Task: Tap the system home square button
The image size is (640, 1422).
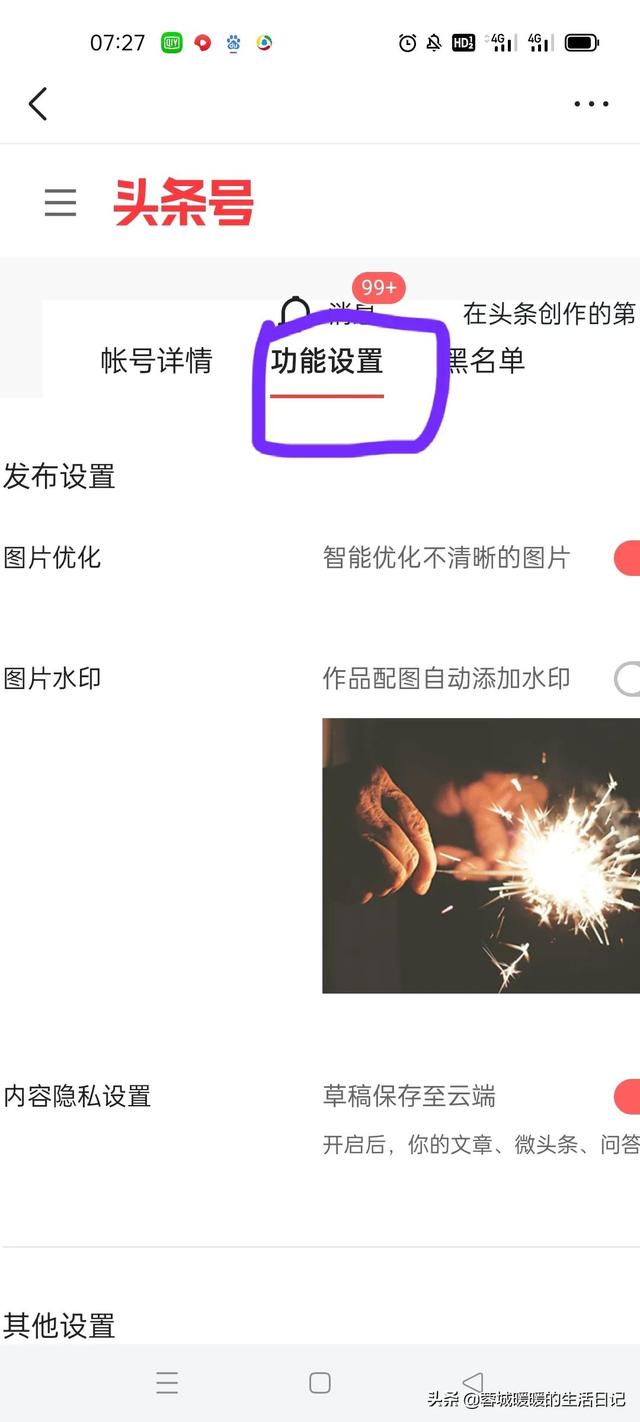Action: (x=320, y=1383)
